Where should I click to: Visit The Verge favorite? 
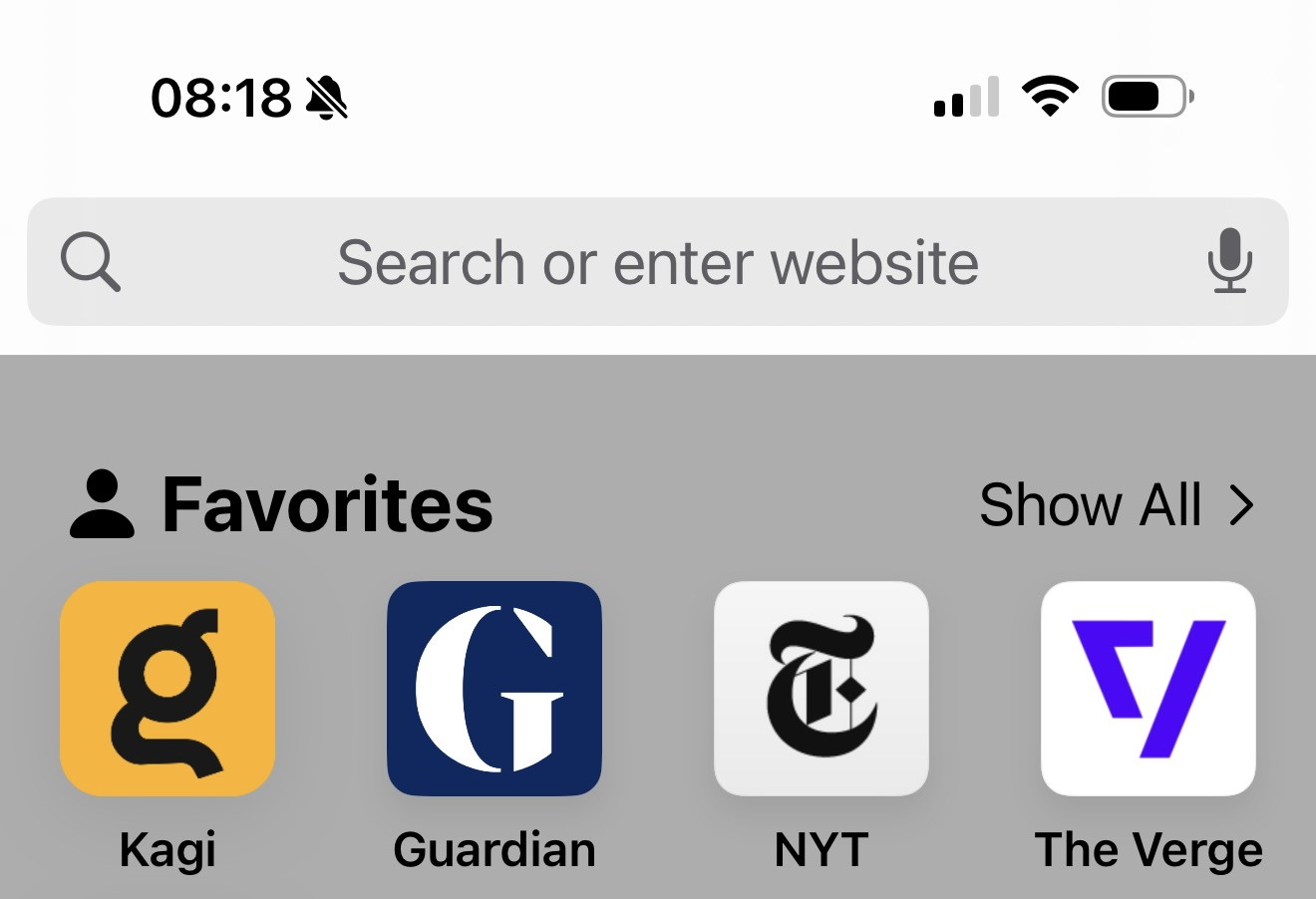1148,689
